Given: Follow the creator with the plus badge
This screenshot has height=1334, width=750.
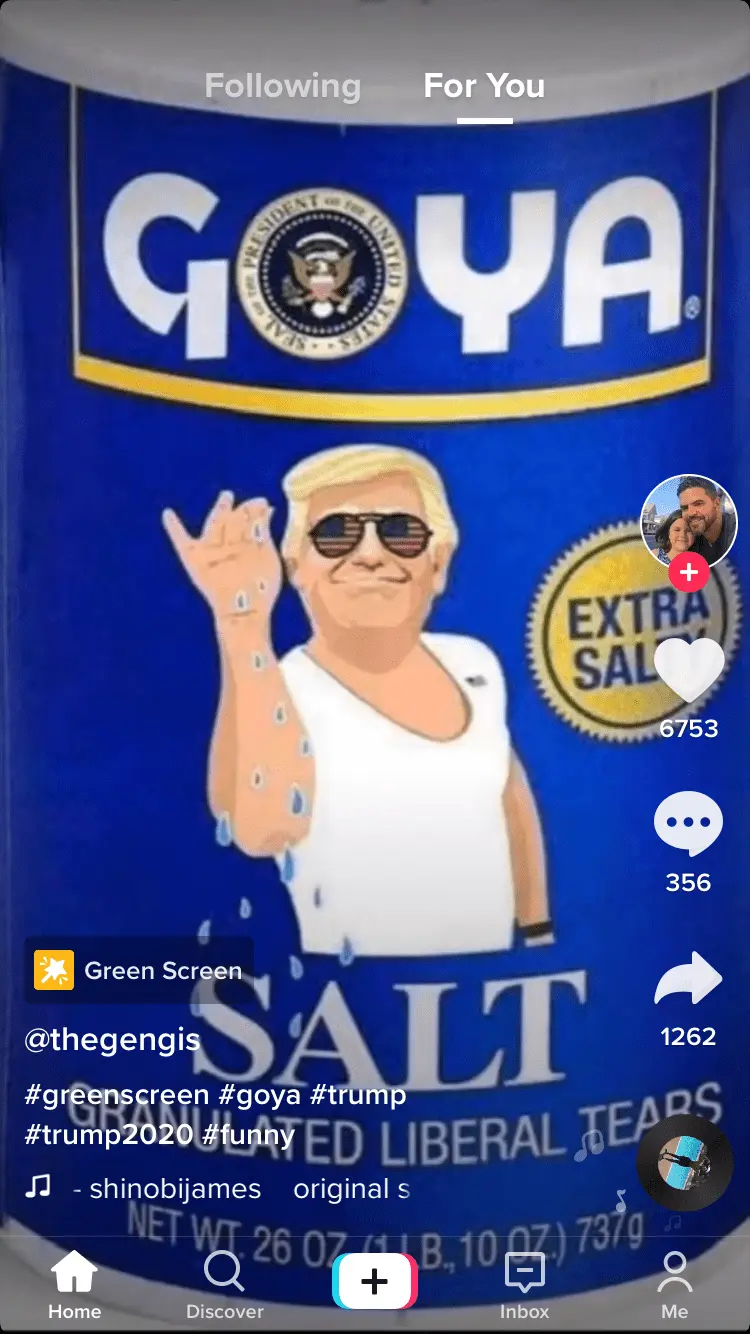Looking at the screenshot, I should [x=689, y=573].
